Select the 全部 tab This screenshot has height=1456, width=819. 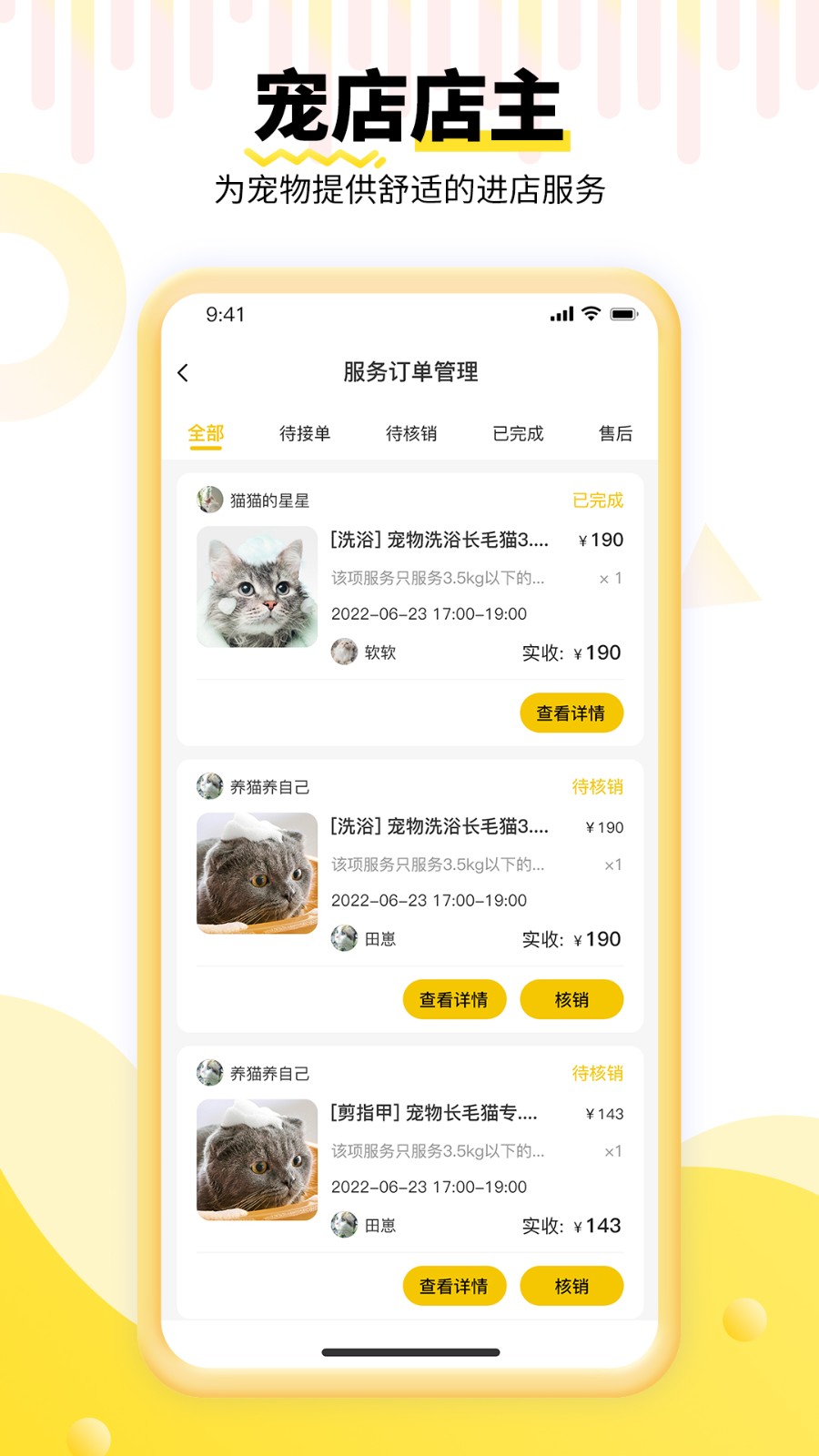point(207,433)
